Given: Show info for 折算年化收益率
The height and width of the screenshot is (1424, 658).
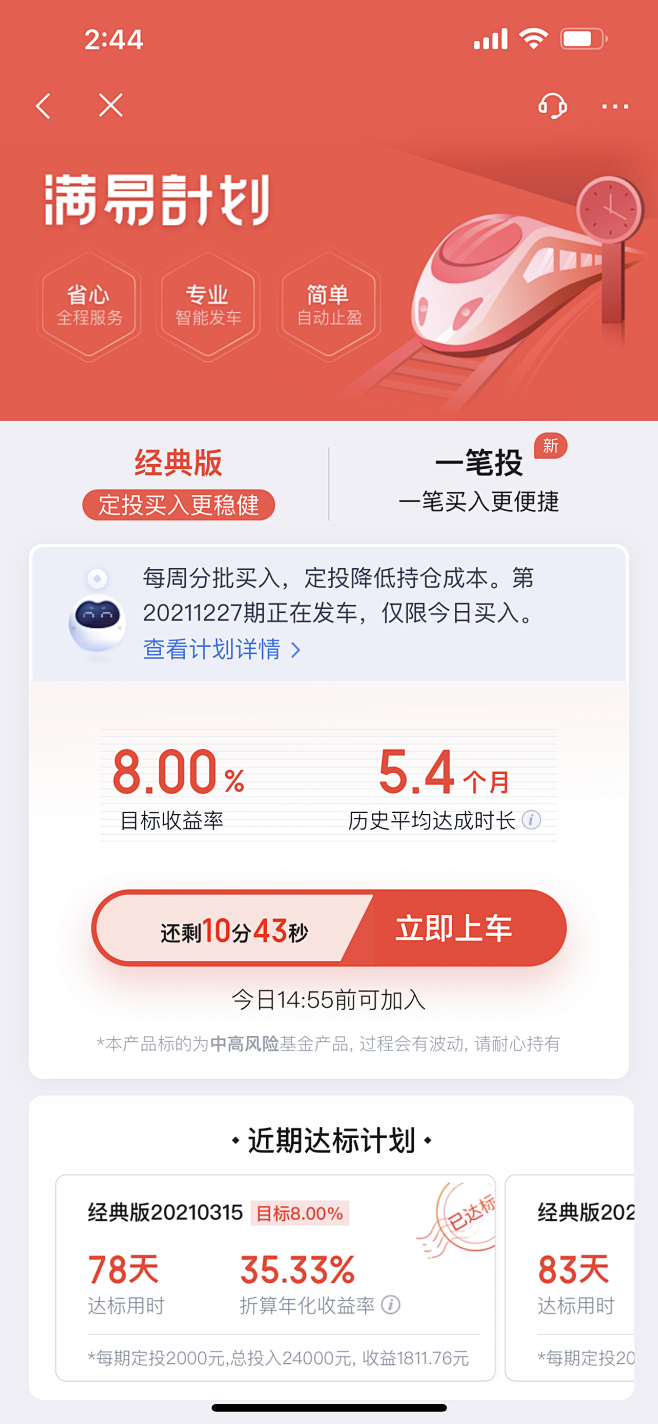Looking at the screenshot, I should click(392, 1305).
